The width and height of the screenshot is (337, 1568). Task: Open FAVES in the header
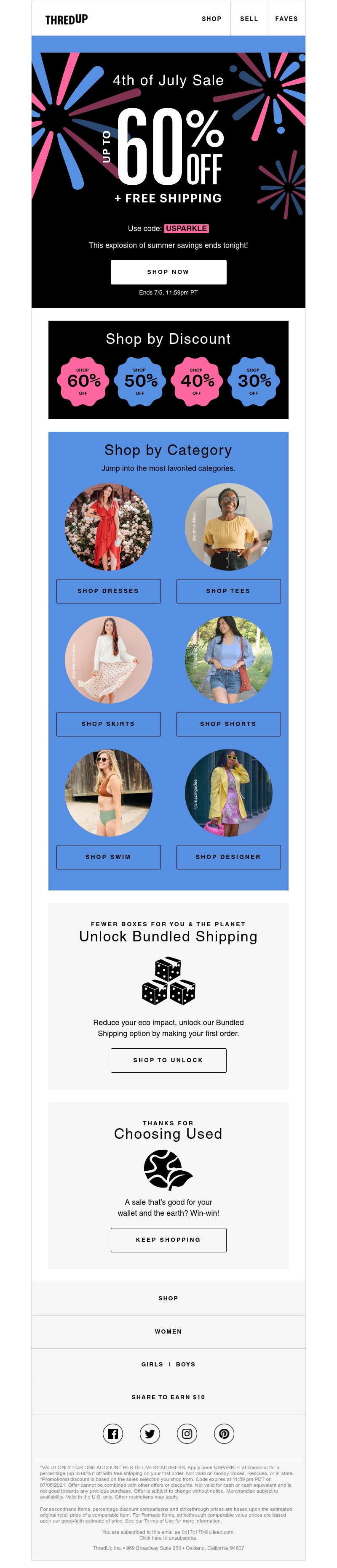pyautogui.click(x=286, y=19)
